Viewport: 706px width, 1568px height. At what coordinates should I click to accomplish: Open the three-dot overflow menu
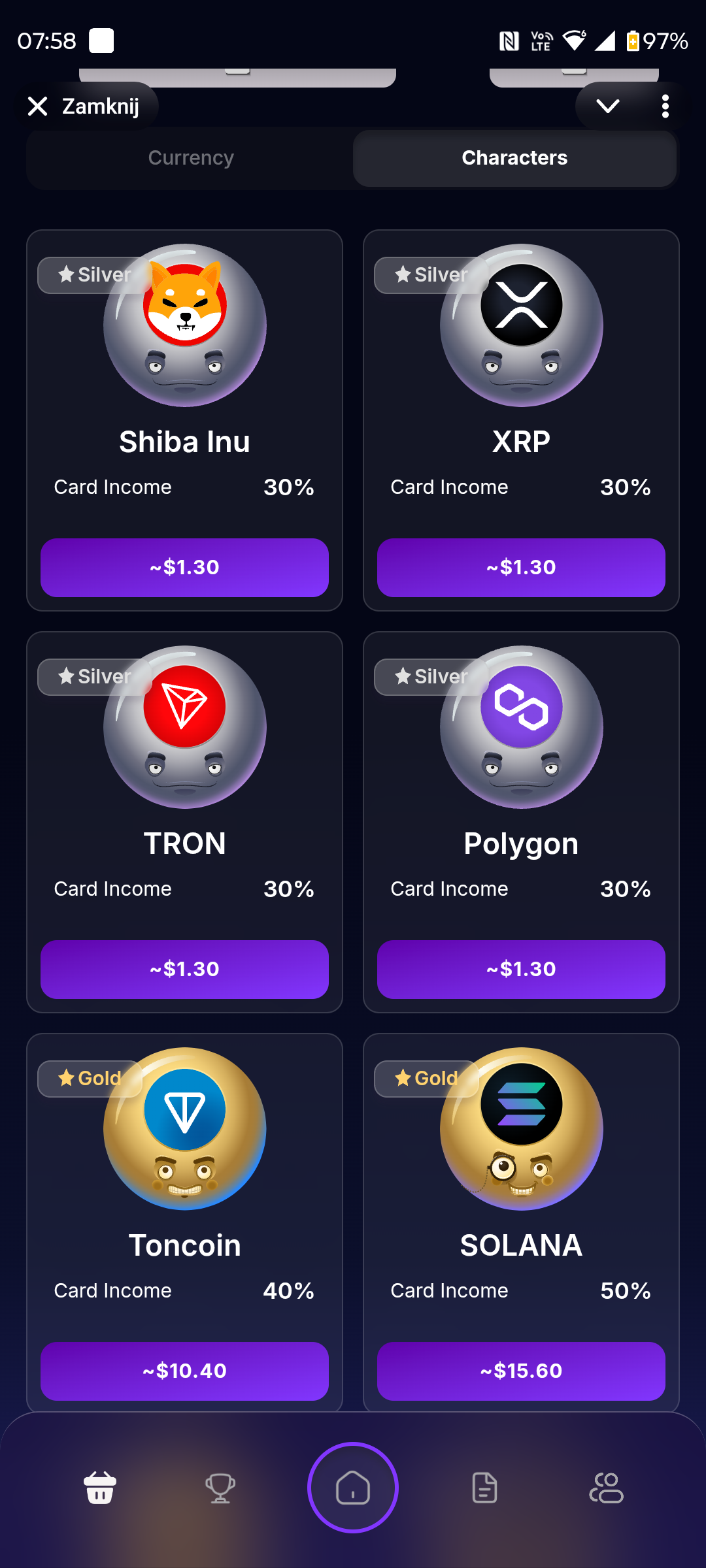(665, 106)
